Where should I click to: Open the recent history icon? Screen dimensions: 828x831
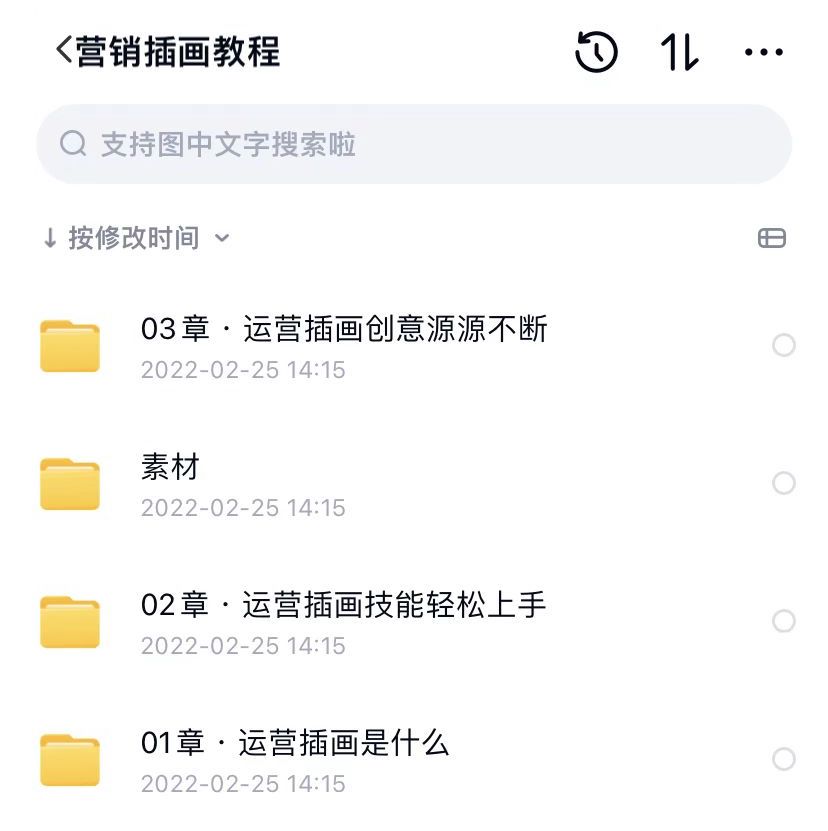(x=595, y=52)
